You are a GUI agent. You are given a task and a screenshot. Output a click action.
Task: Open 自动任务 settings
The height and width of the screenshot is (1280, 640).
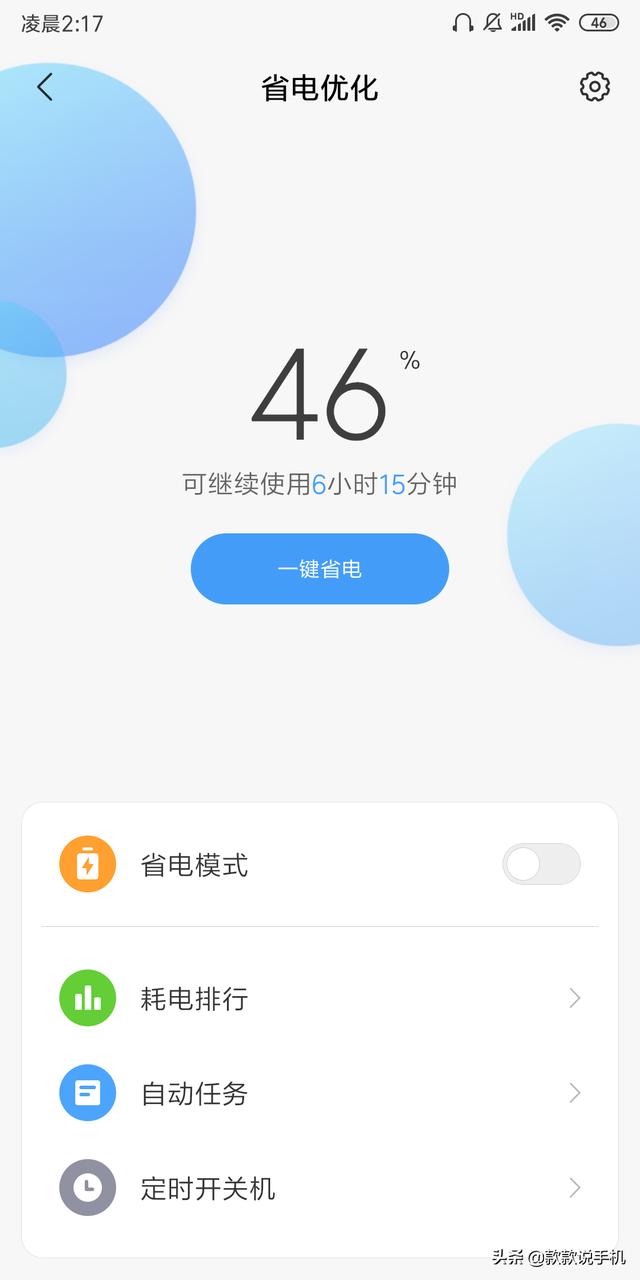coord(320,1093)
